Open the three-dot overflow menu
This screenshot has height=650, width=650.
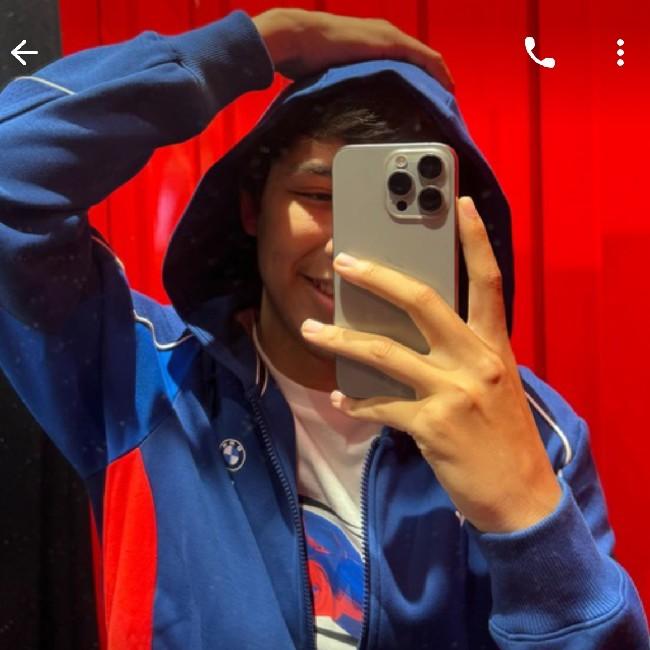point(620,53)
